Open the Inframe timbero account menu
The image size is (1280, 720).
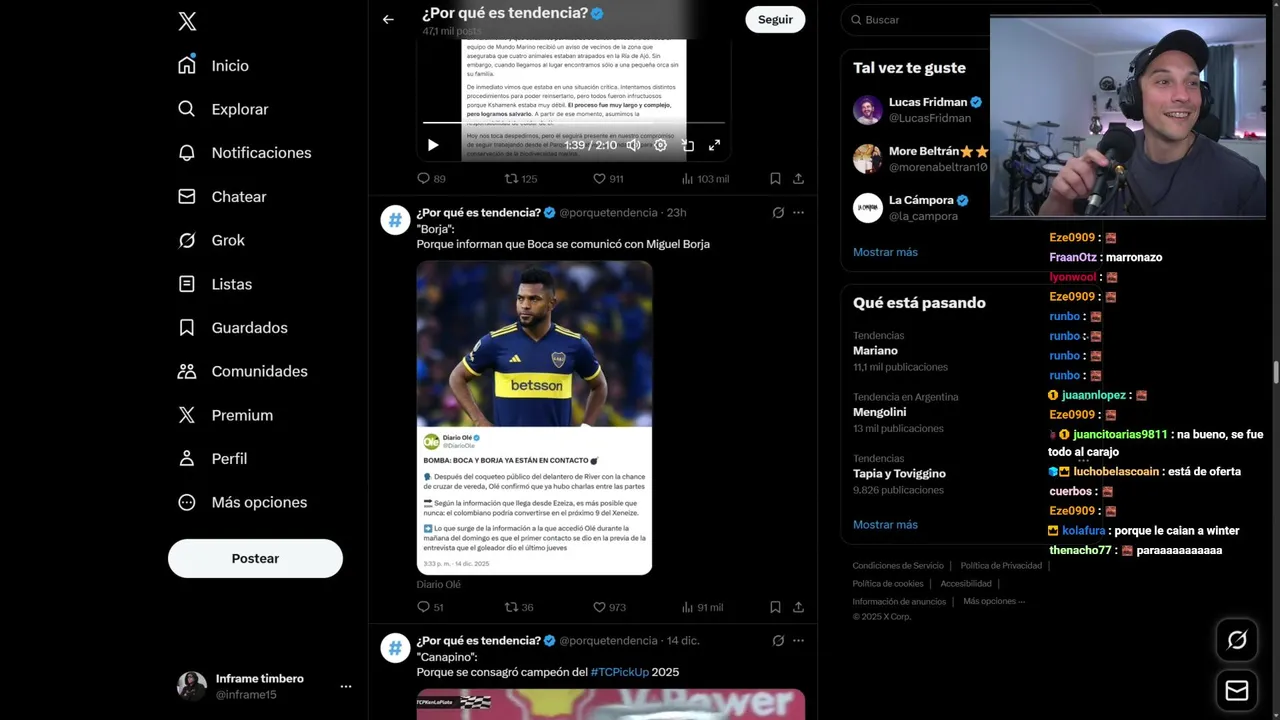(345, 686)
